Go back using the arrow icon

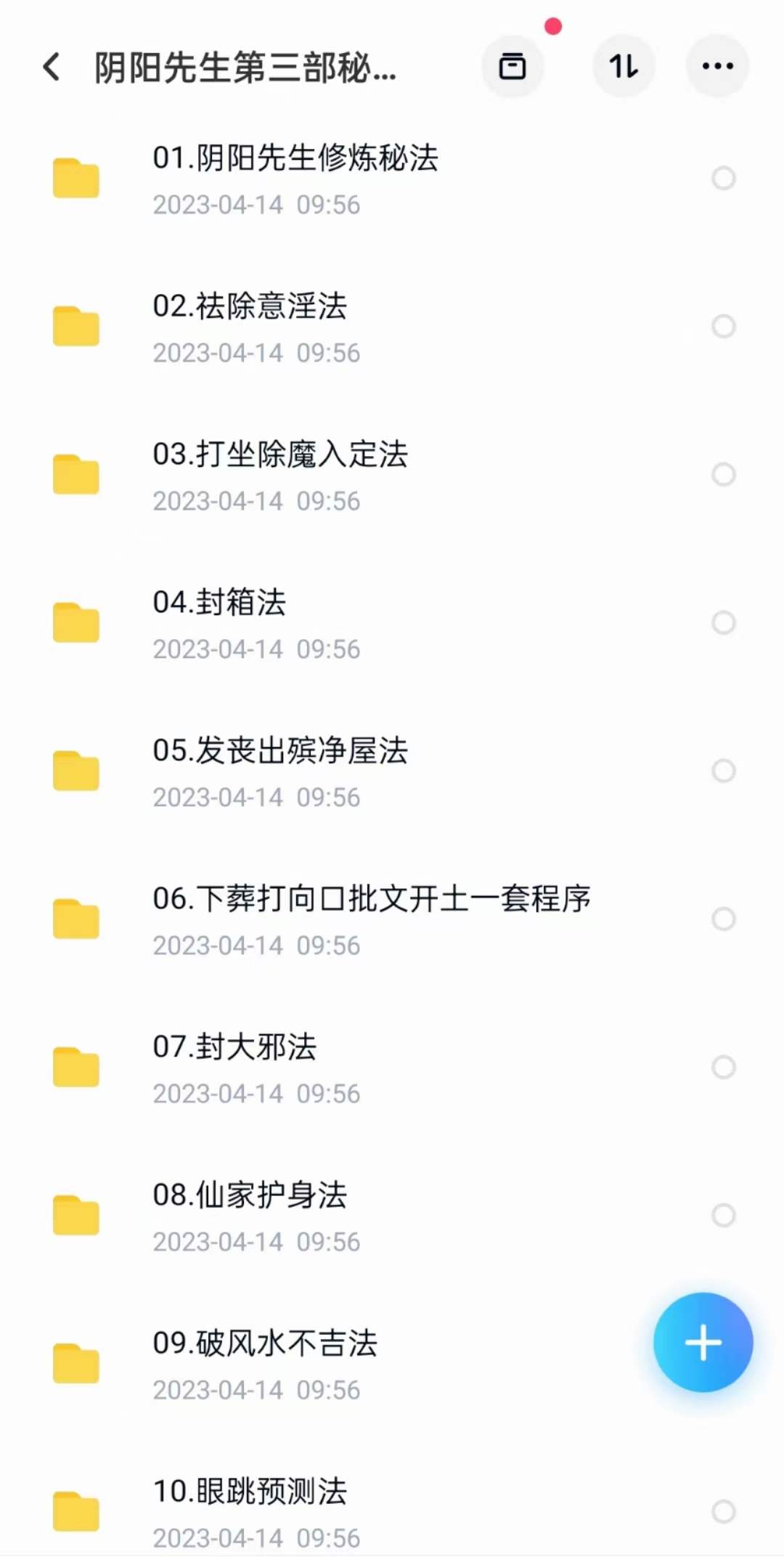[52, 67]
